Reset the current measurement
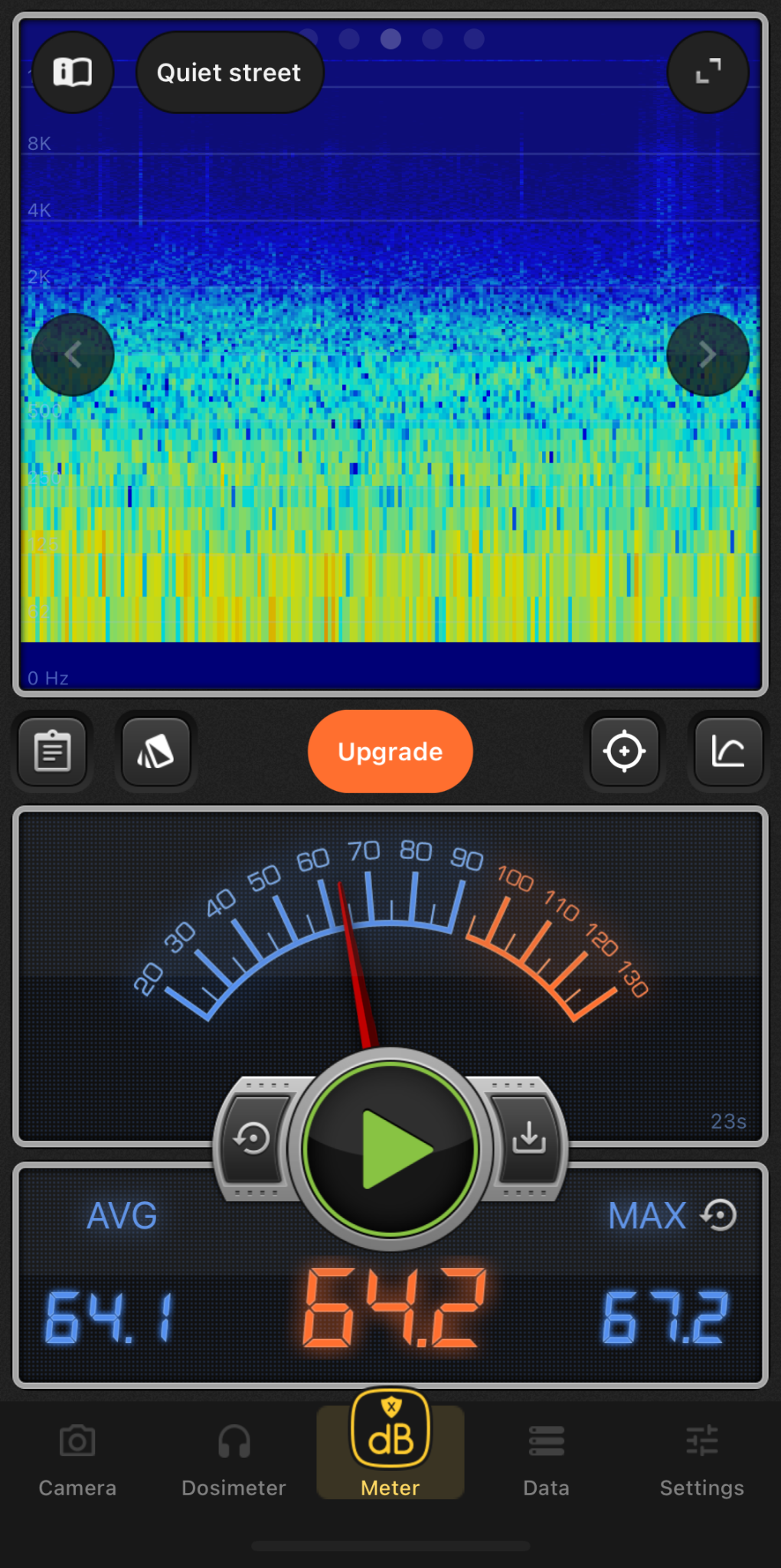This screenshot has width=781, height=1568. pyautogui.click(x=253, y=1138)
